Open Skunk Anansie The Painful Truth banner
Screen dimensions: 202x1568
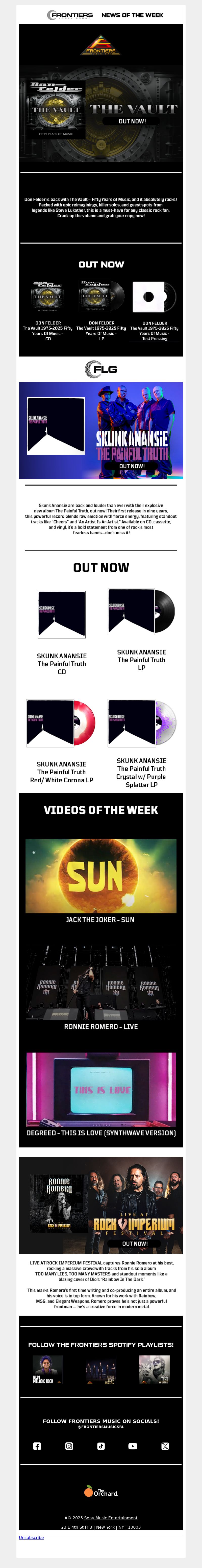101,430
